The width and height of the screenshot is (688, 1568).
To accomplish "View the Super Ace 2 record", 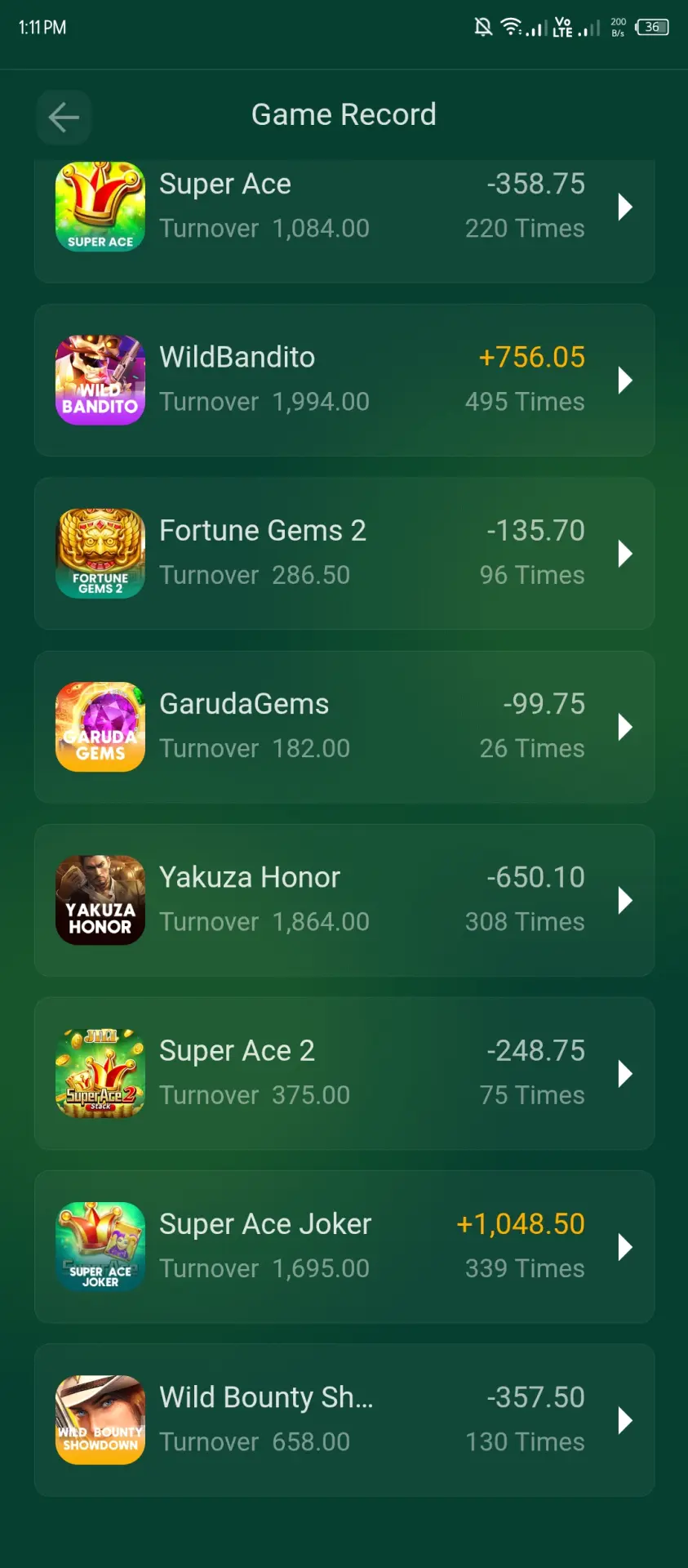I will pos(344,1074).
